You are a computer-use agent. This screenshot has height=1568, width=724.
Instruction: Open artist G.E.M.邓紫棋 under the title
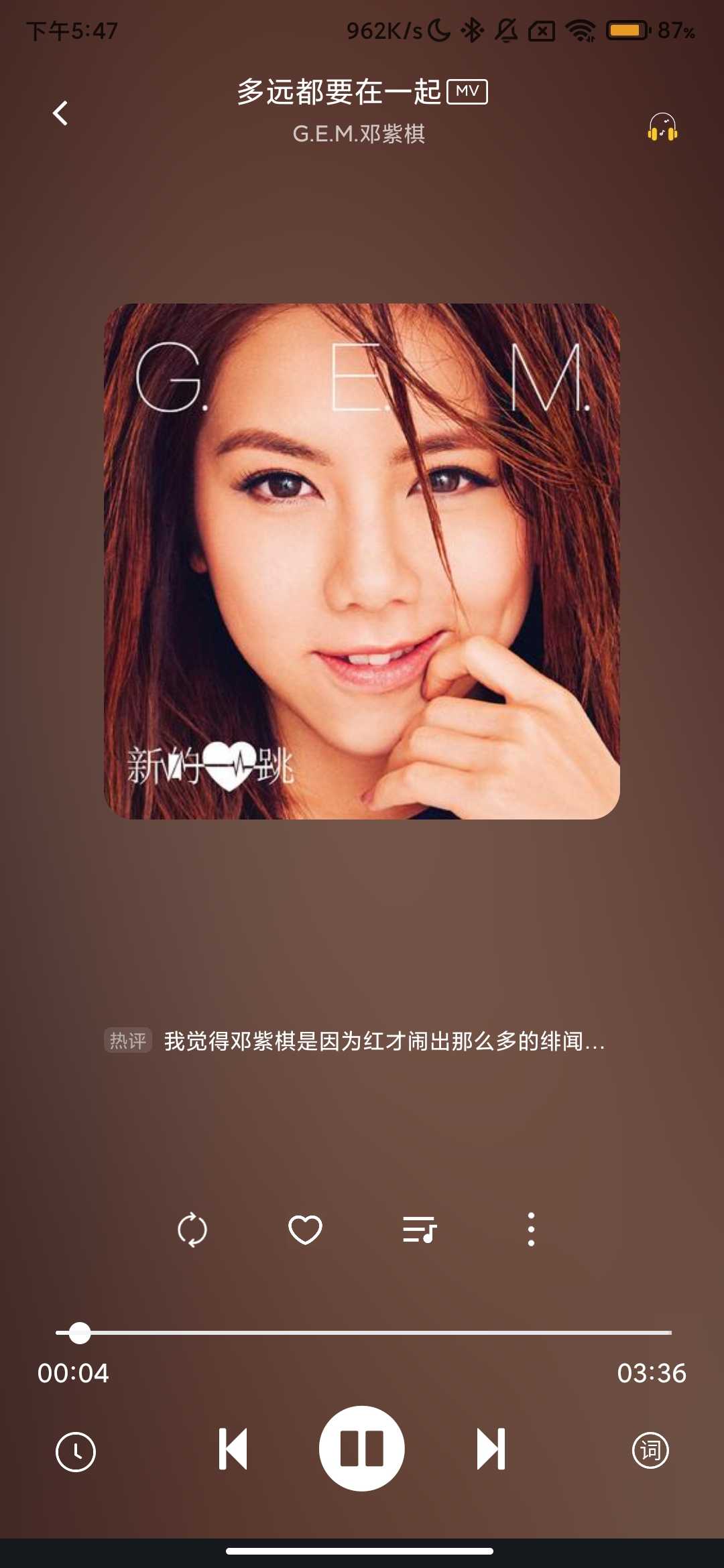[359, 134]
